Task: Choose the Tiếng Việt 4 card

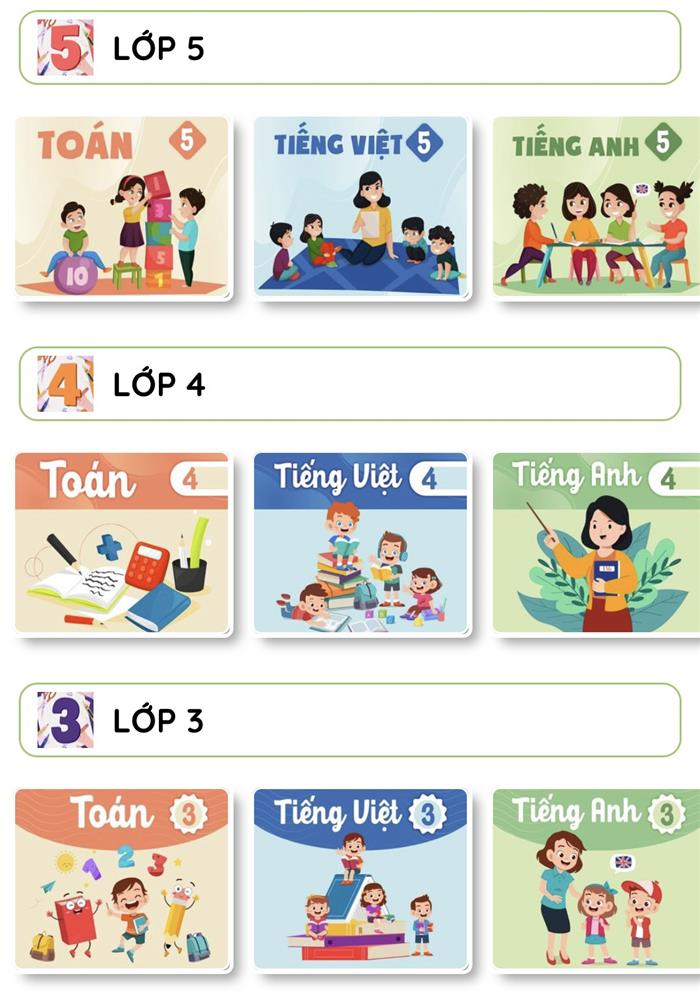Action: coord(360,543)
